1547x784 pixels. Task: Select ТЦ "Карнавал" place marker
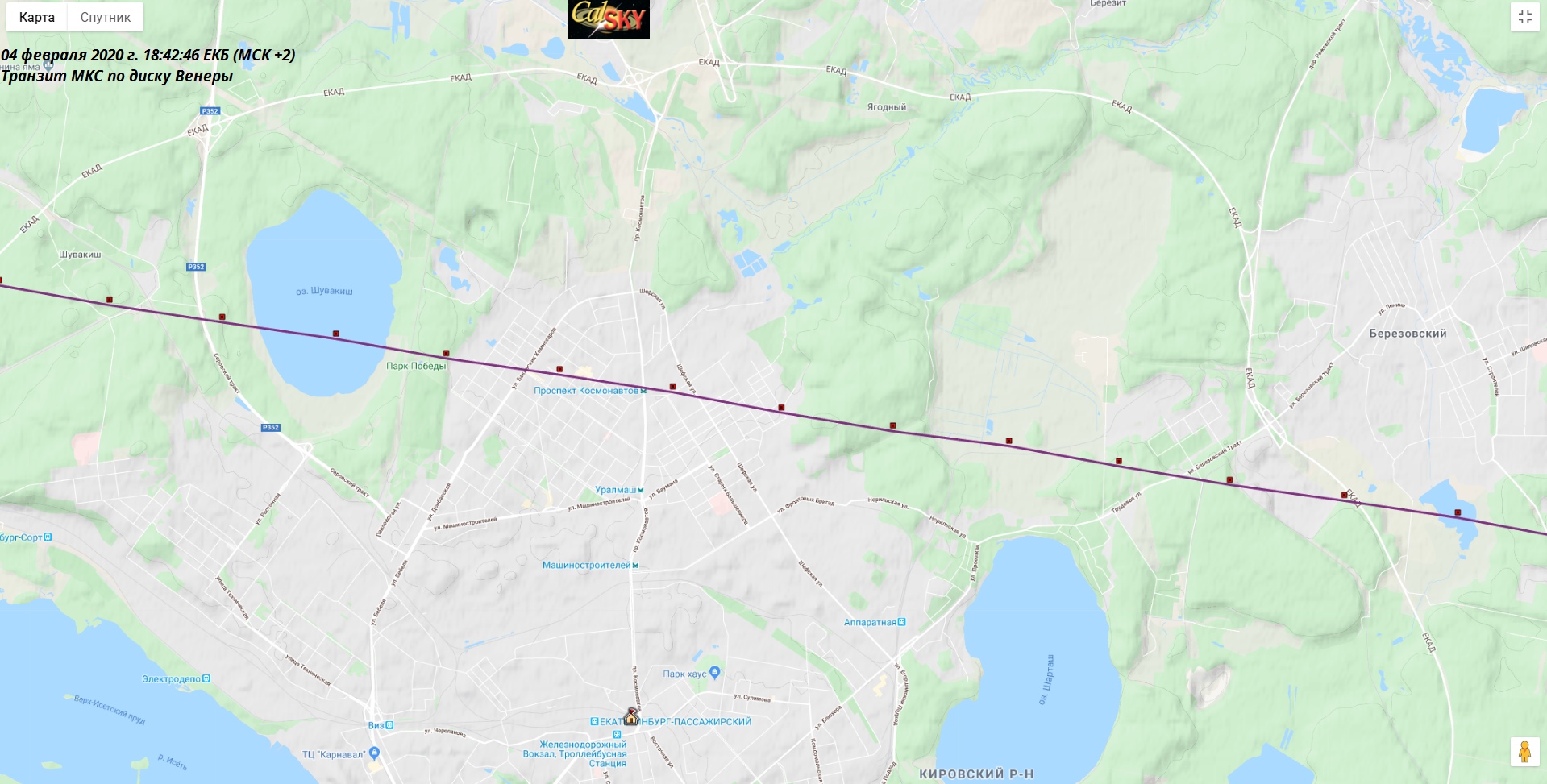(374, 753)
